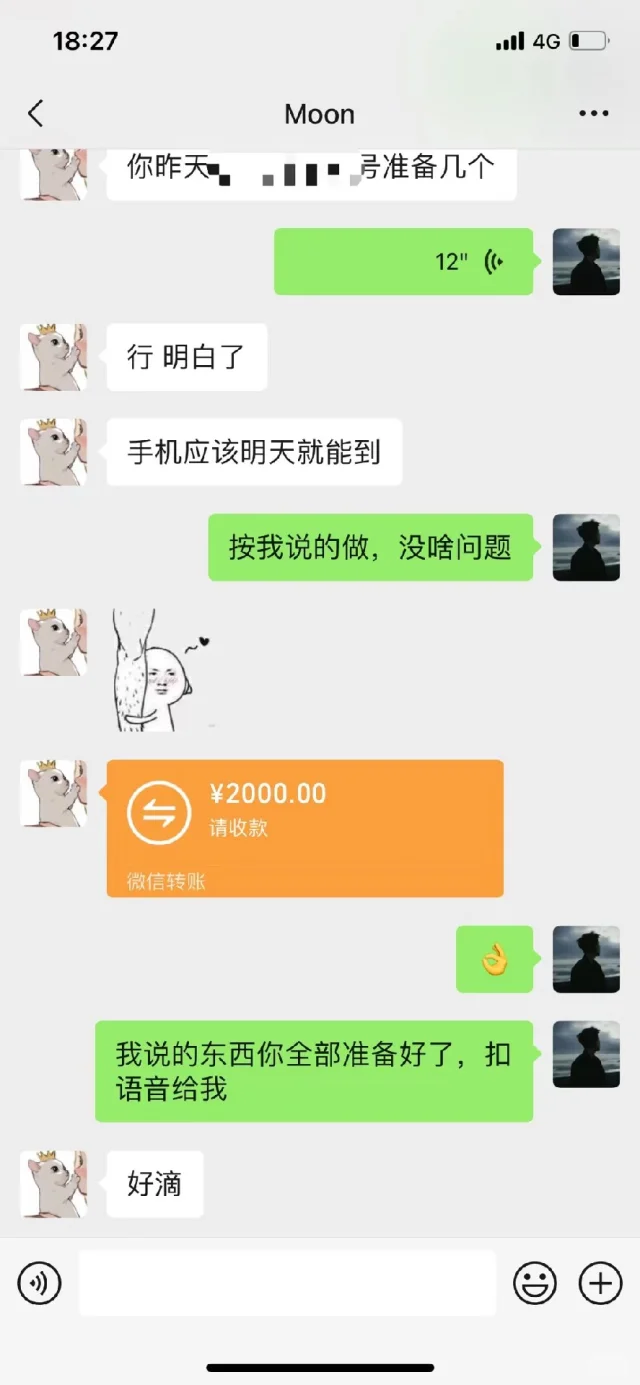Focus the message text field

(287, 1283)
